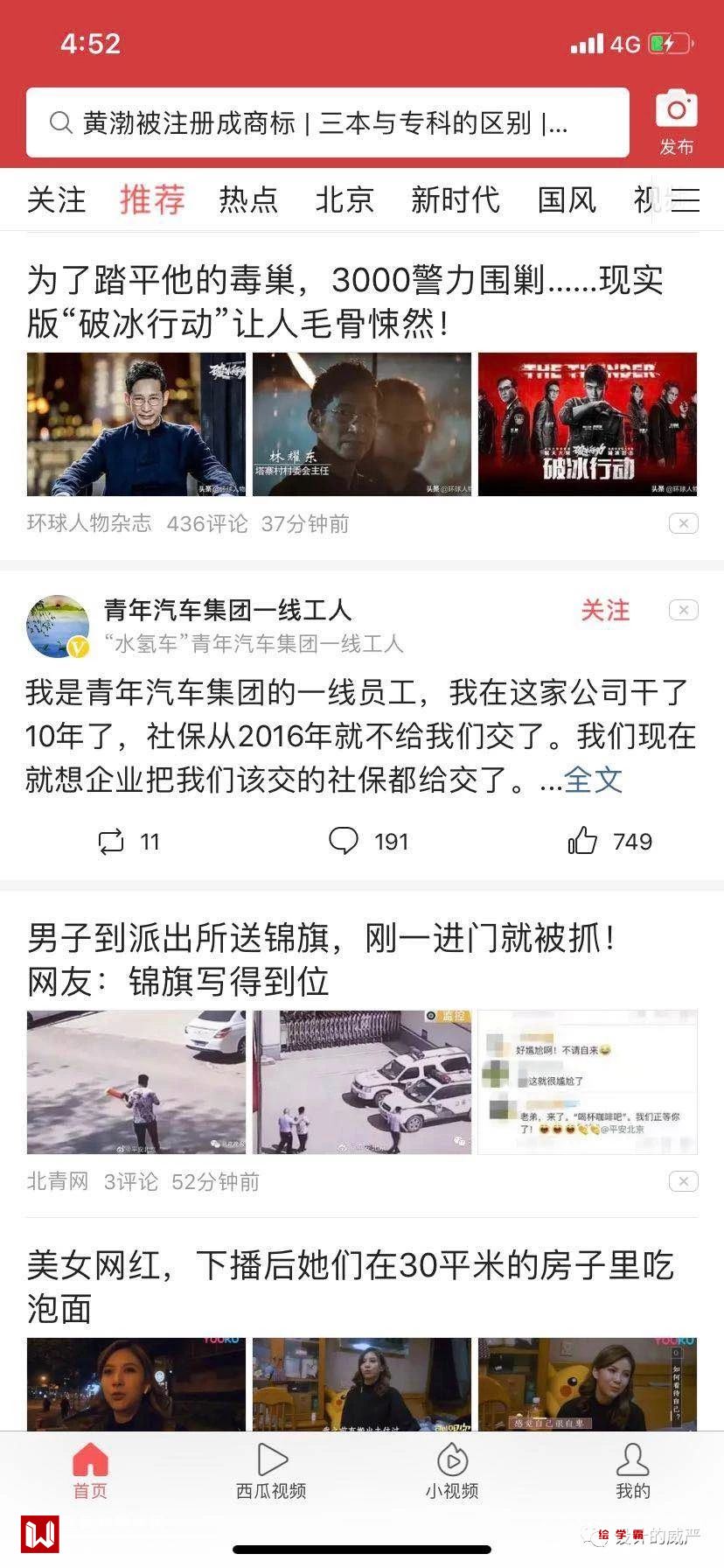This screenshot has width=724, height=1568.
Task: Open the 破冰行动 毒巢 article
Action: point(345,302)
